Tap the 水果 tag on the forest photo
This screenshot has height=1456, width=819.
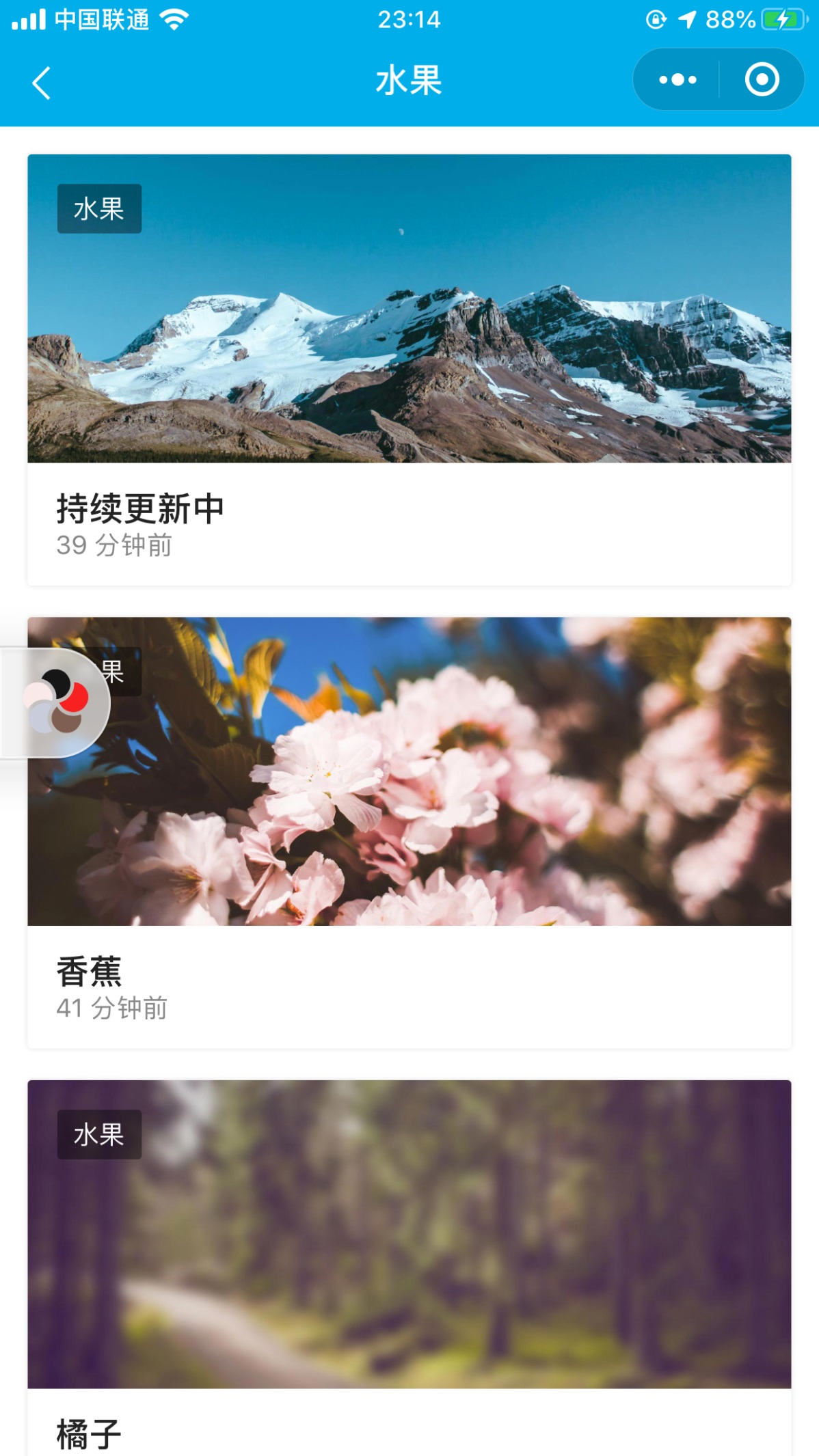click(99, 1134)
